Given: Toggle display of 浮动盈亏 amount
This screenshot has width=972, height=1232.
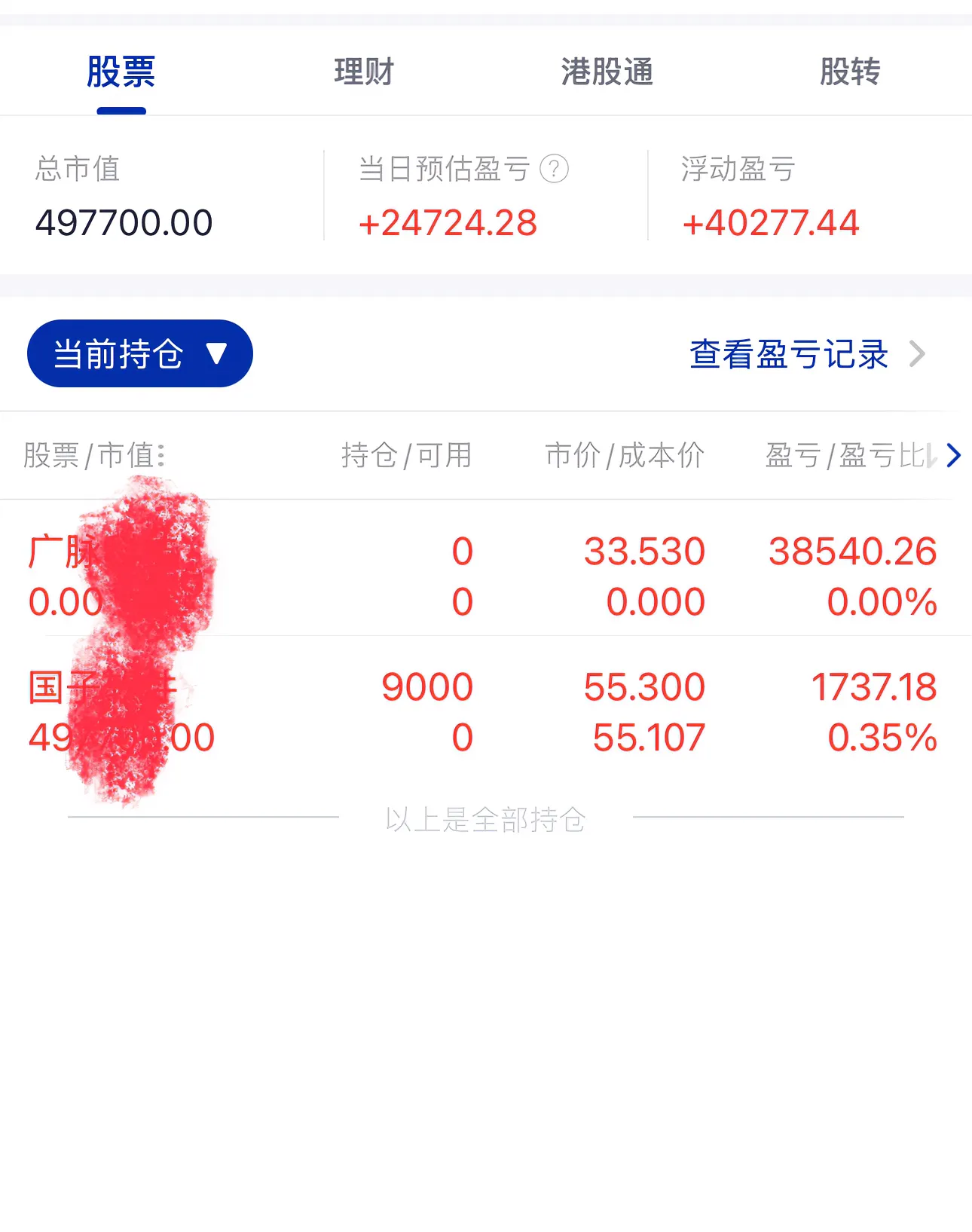Looking at the screenshot, I should tap(770, 221).
